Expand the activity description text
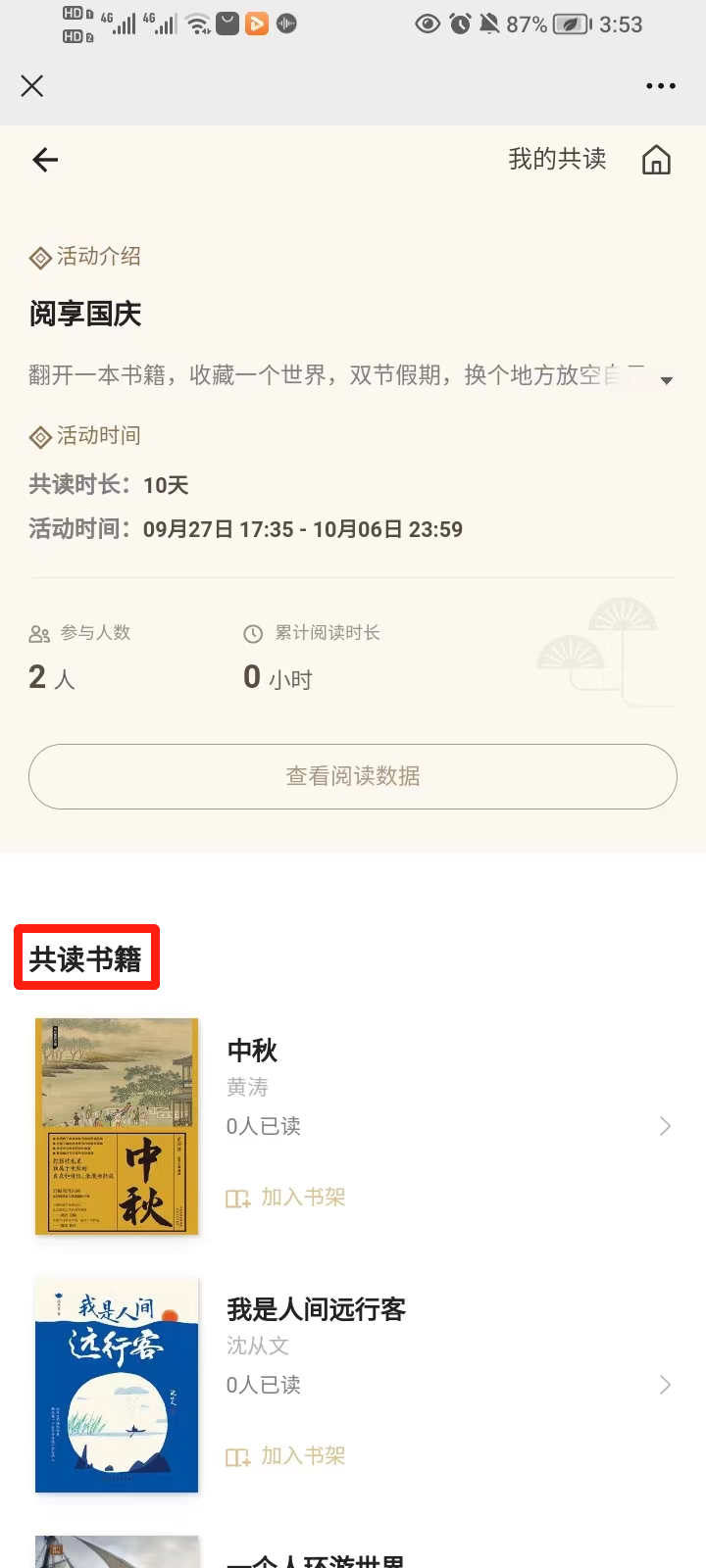 point(667,380)
